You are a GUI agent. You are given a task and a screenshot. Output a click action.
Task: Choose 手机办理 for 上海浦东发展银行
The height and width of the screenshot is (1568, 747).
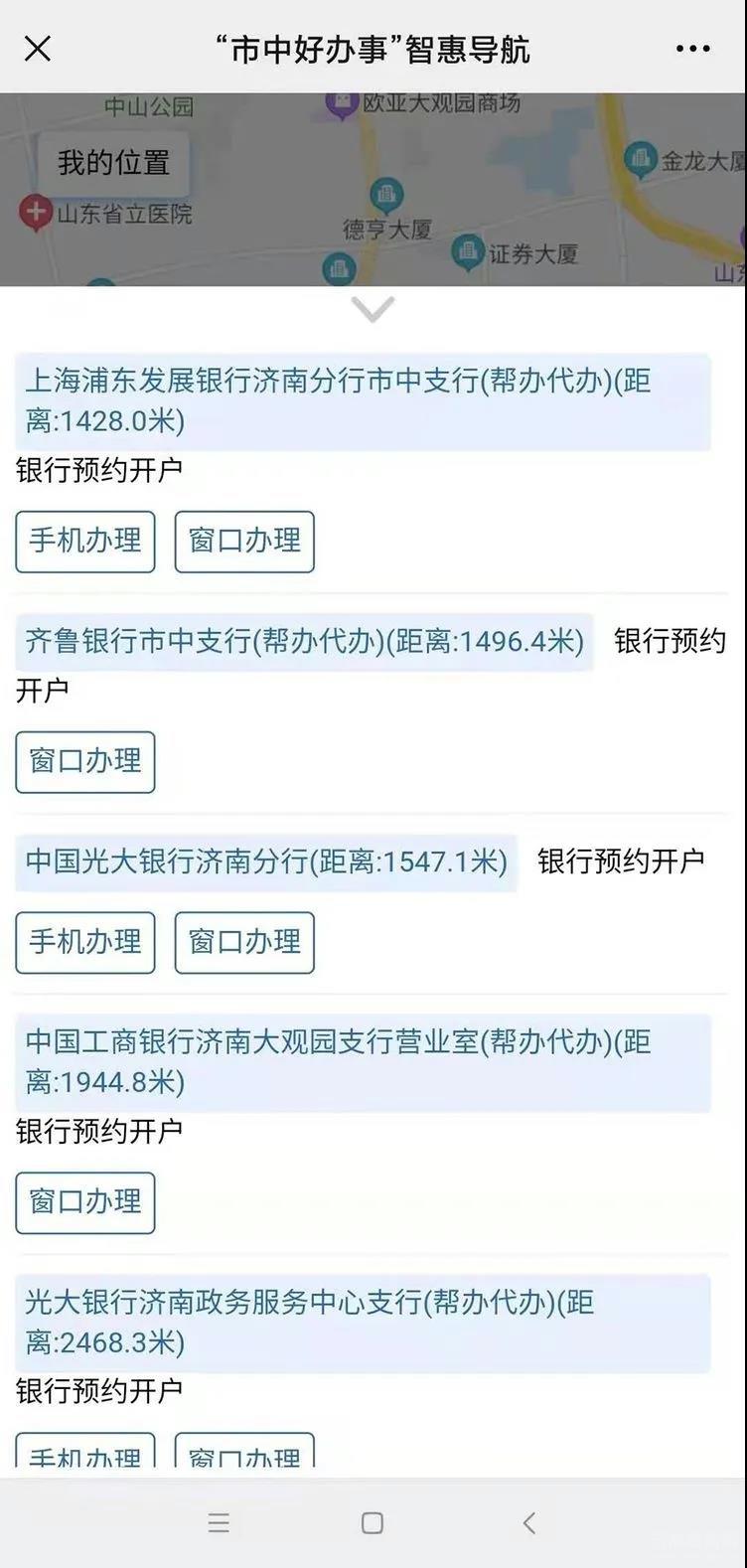(x=85, y=542)
